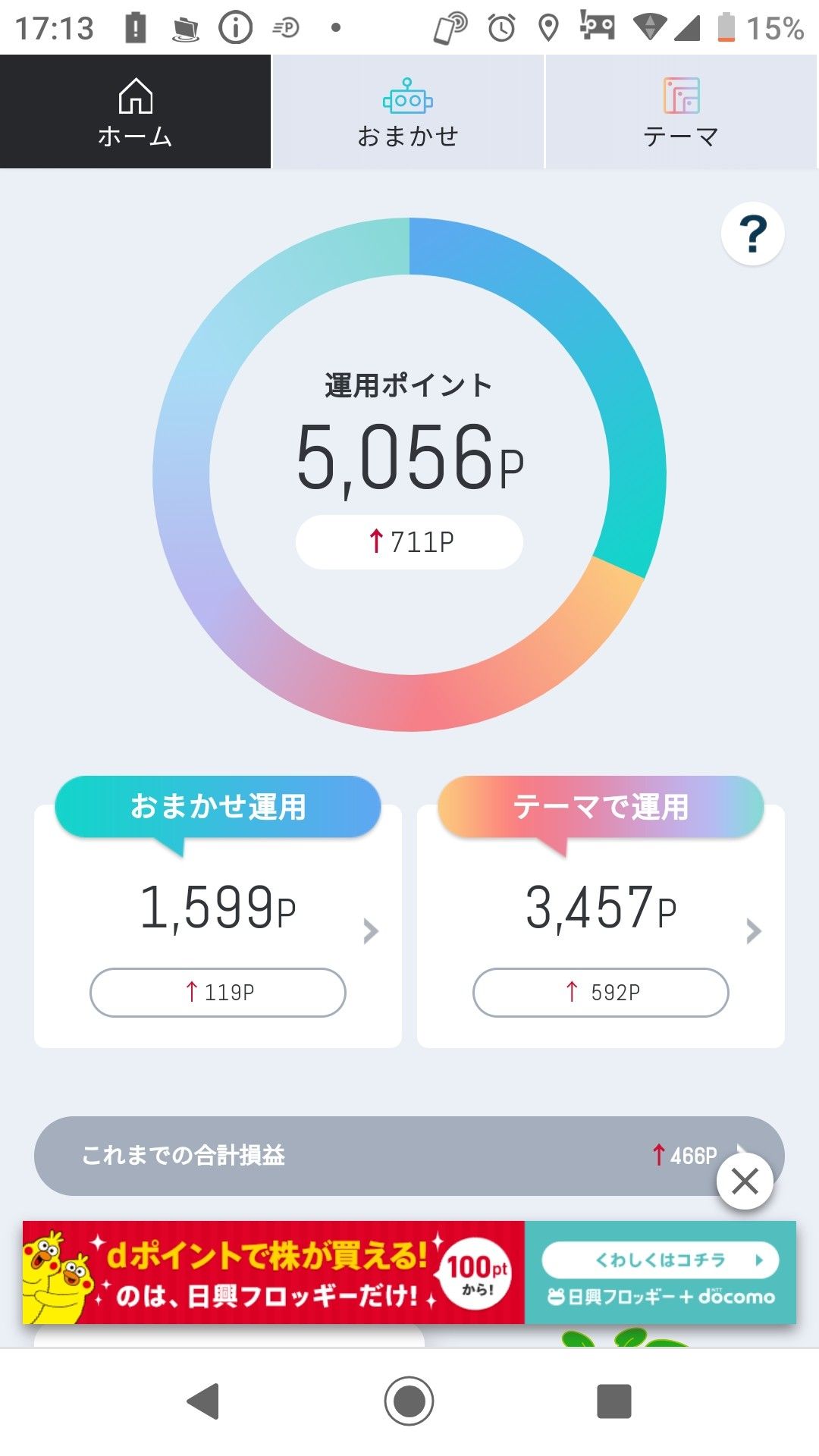The height and width of the screenshot is (1456, 819).
Task: Open the おまかせ運用 card showing 1,599P
Action: [218, 925]
